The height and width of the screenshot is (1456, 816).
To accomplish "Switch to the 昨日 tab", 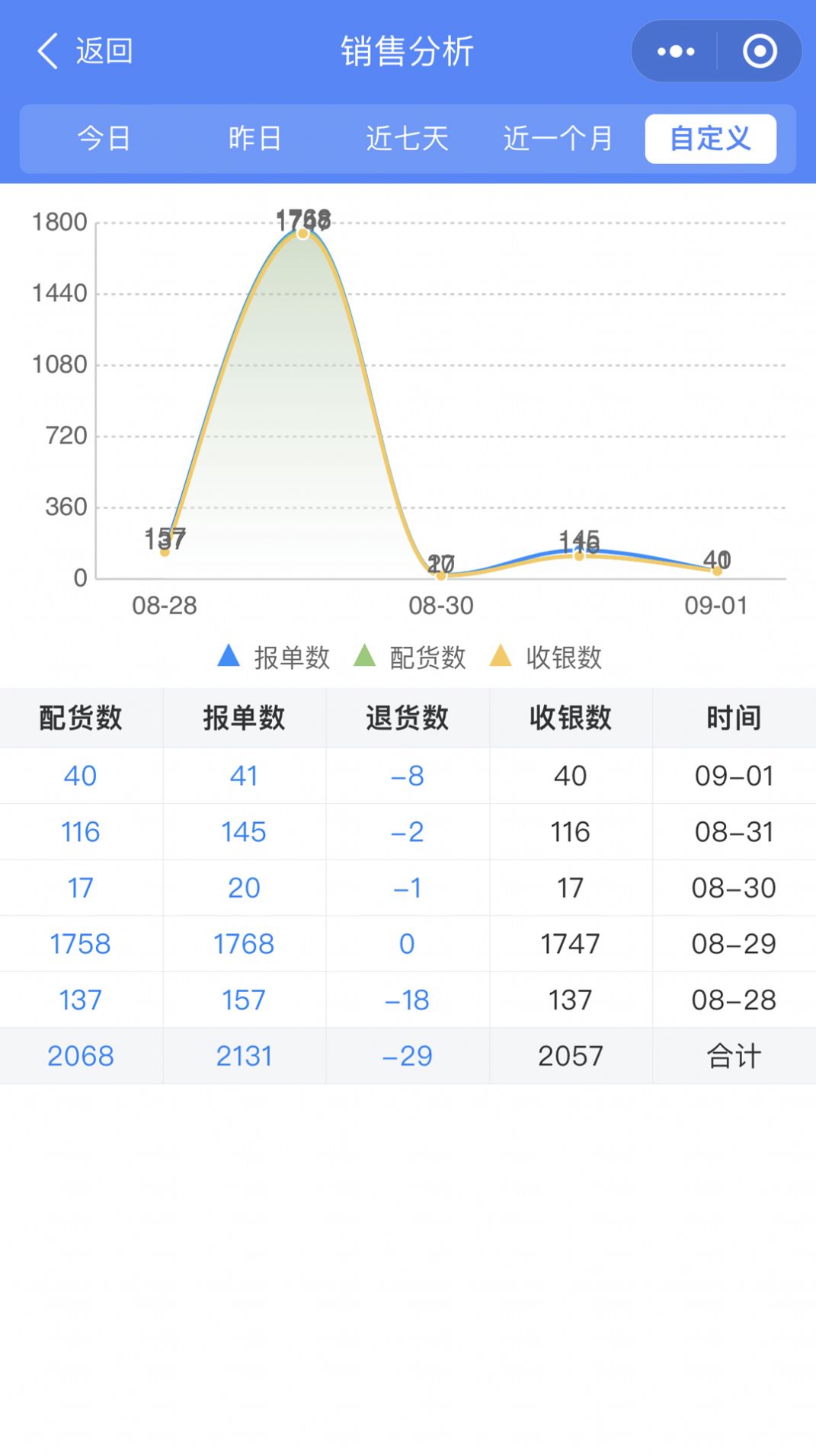I will click(x=254, y=139).
